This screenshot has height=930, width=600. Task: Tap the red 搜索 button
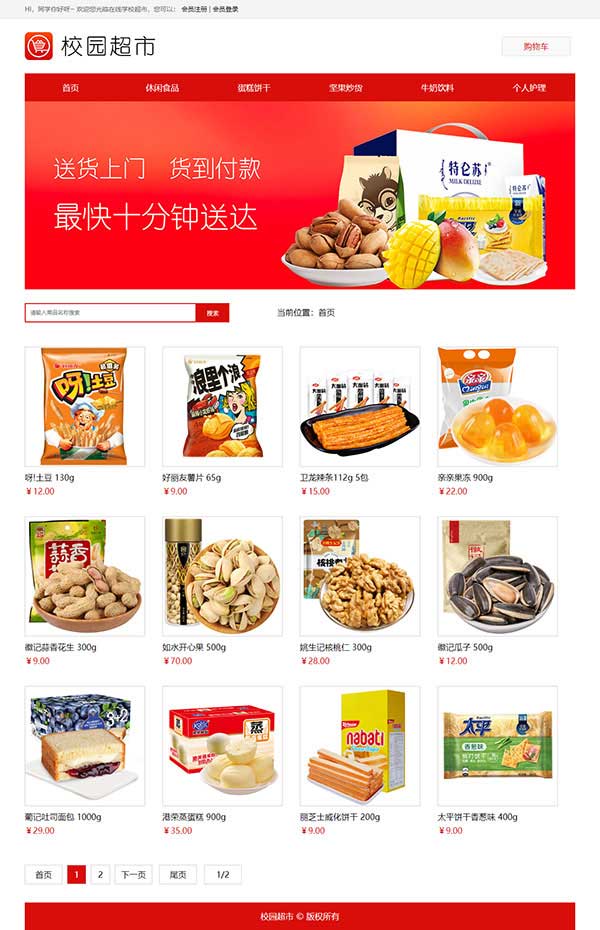pyautogui.click(x=212, y=313)
